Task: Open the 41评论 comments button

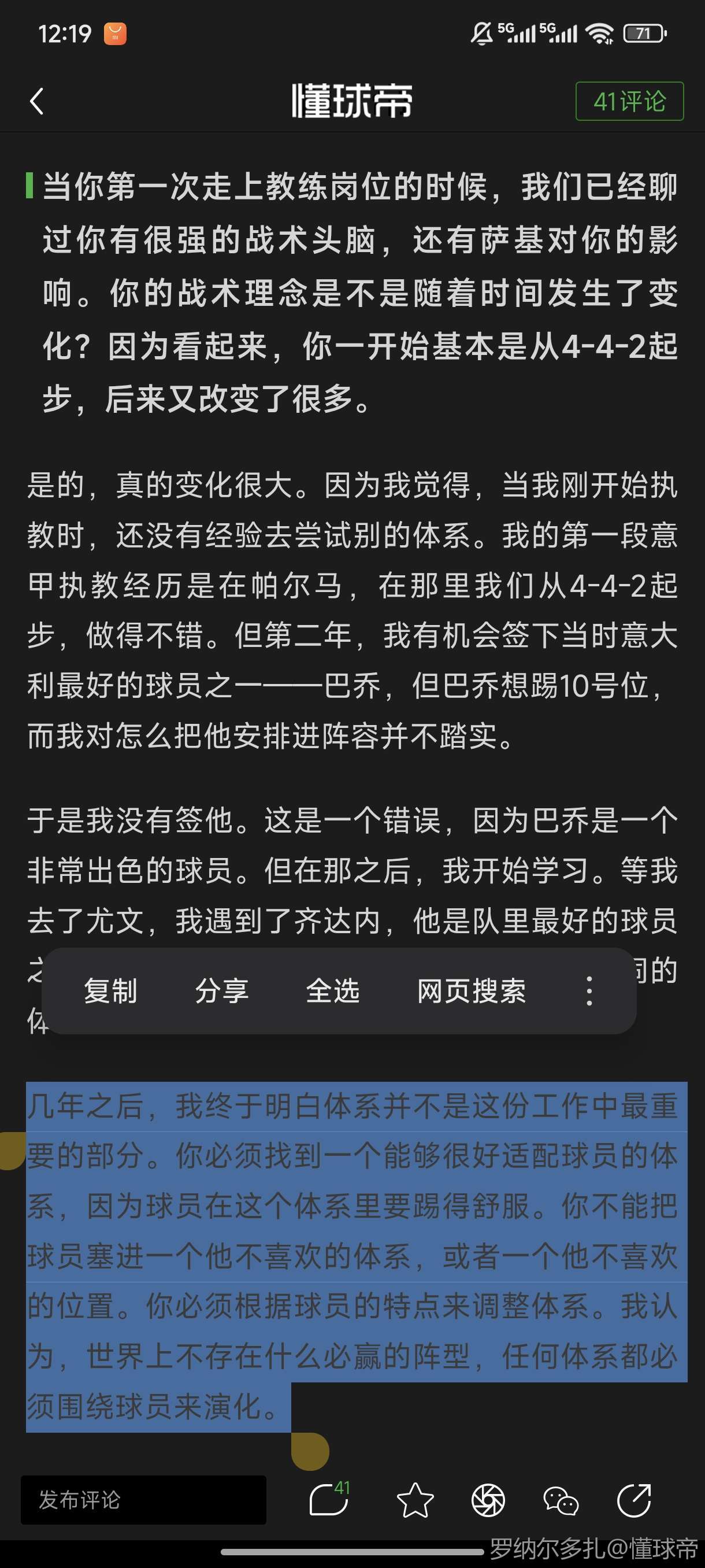Action: click(629, 101)
